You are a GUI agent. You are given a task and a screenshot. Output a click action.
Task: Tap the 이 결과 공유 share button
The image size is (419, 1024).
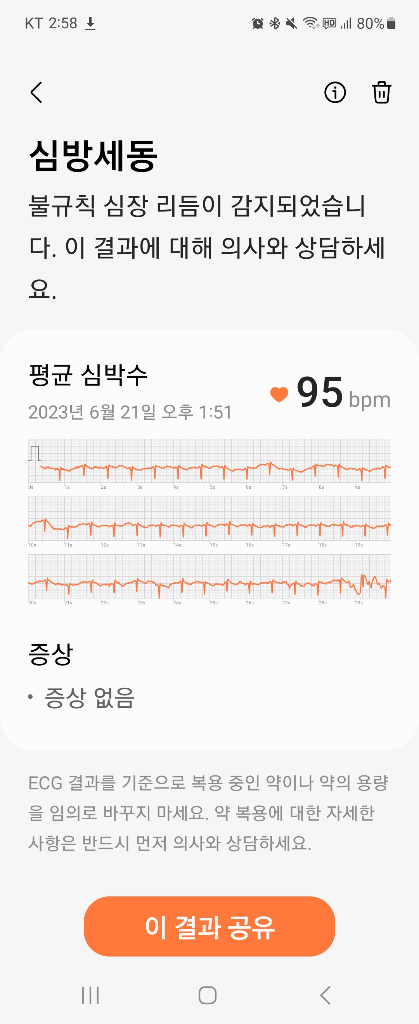(x=210, y=926)
